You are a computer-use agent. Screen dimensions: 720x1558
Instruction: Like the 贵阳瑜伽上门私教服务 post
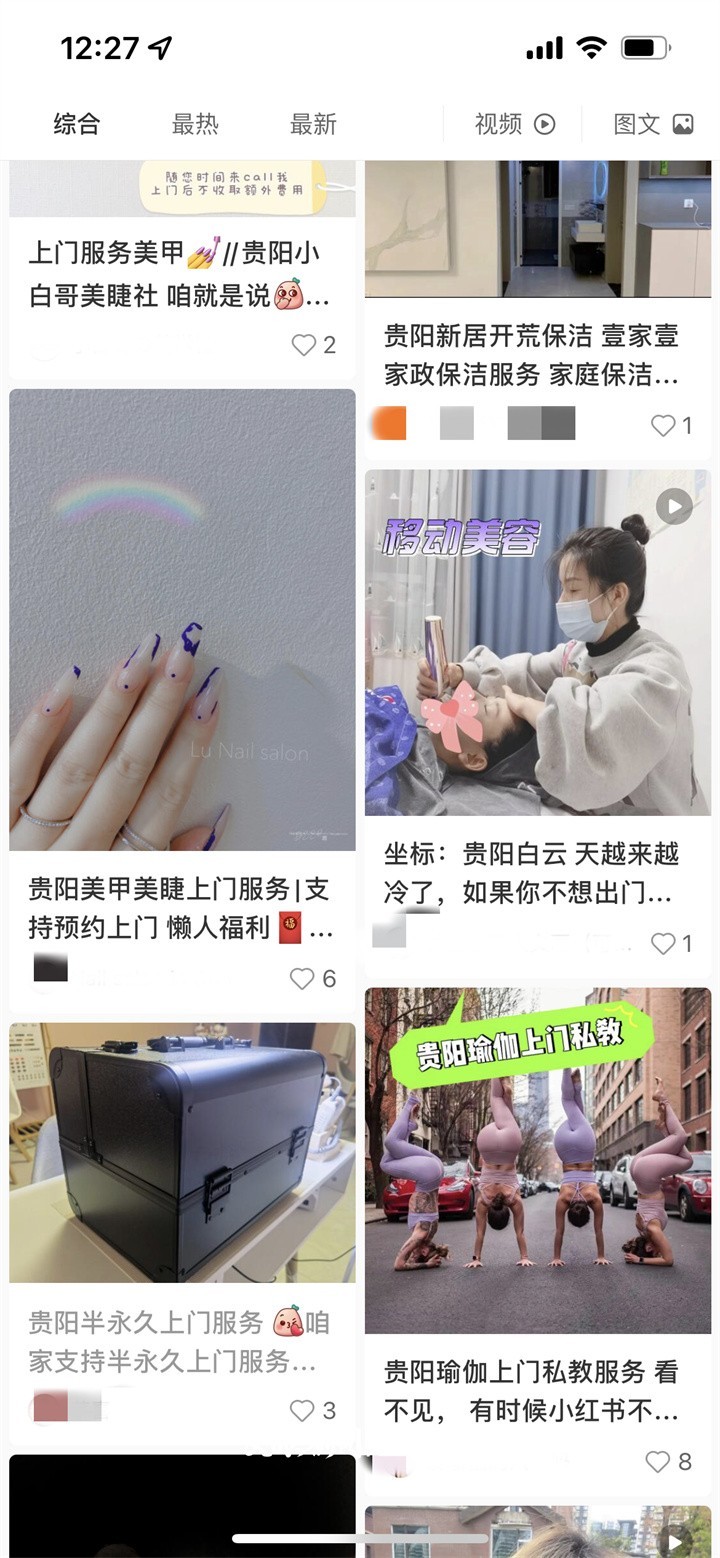tap(658, 1461)
